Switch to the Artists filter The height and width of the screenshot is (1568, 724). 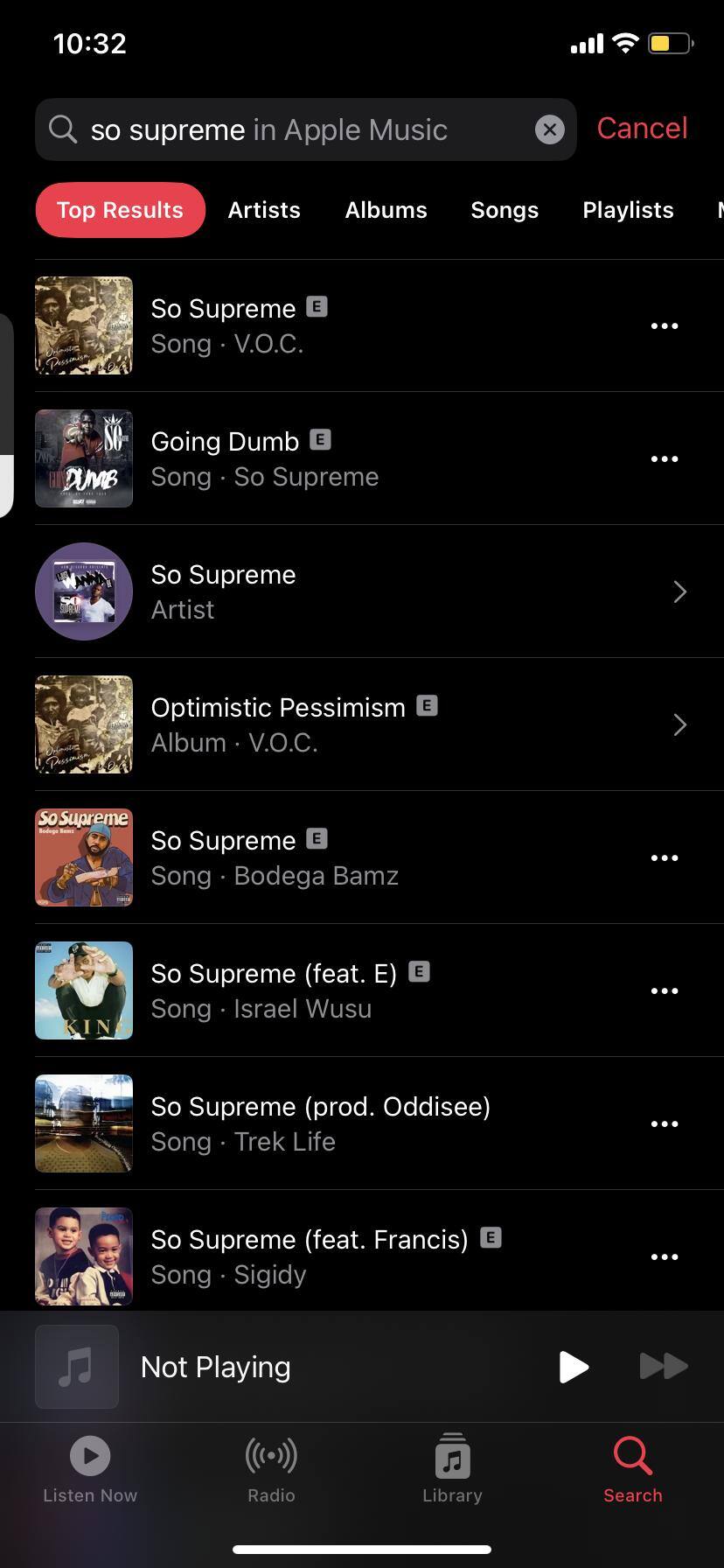coord(264,210)
